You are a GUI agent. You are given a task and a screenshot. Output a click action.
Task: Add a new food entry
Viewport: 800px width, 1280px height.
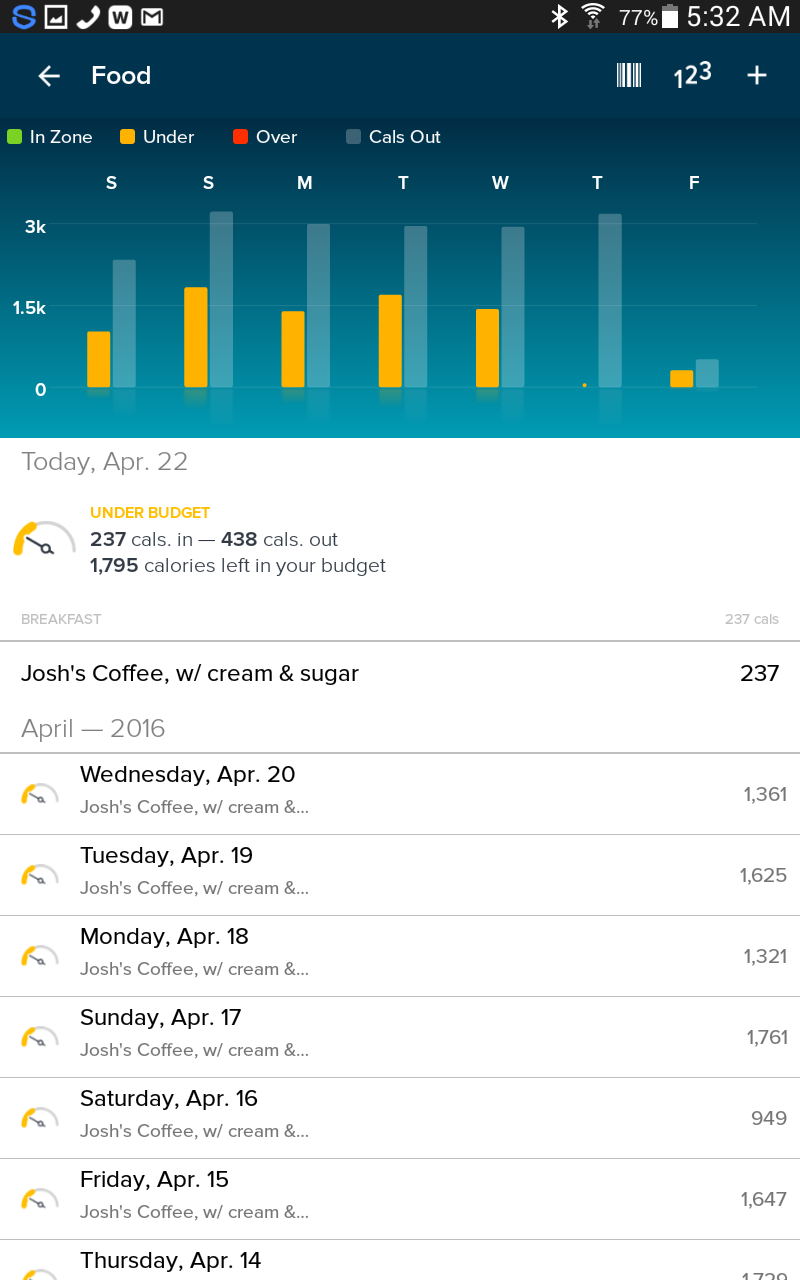757,76
